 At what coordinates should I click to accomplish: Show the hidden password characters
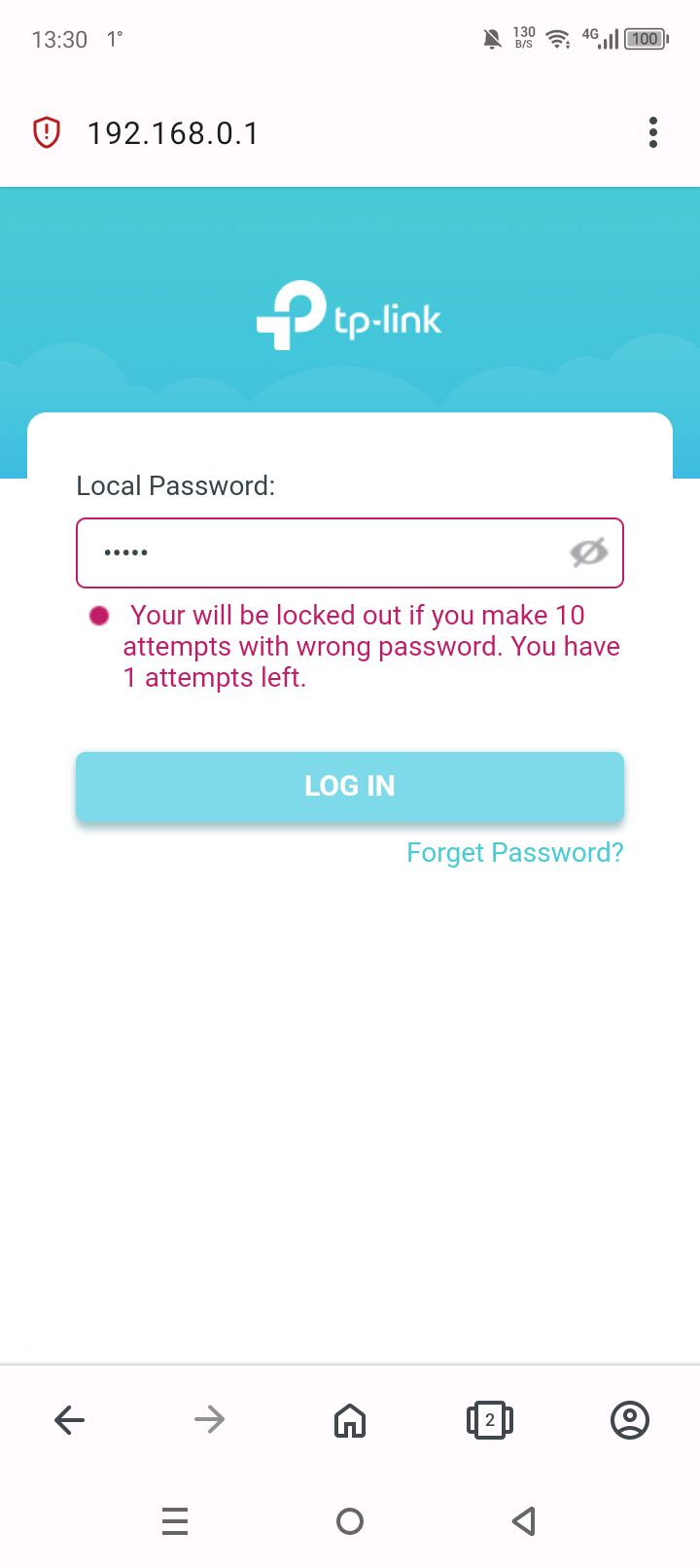[x=588, y=552]
